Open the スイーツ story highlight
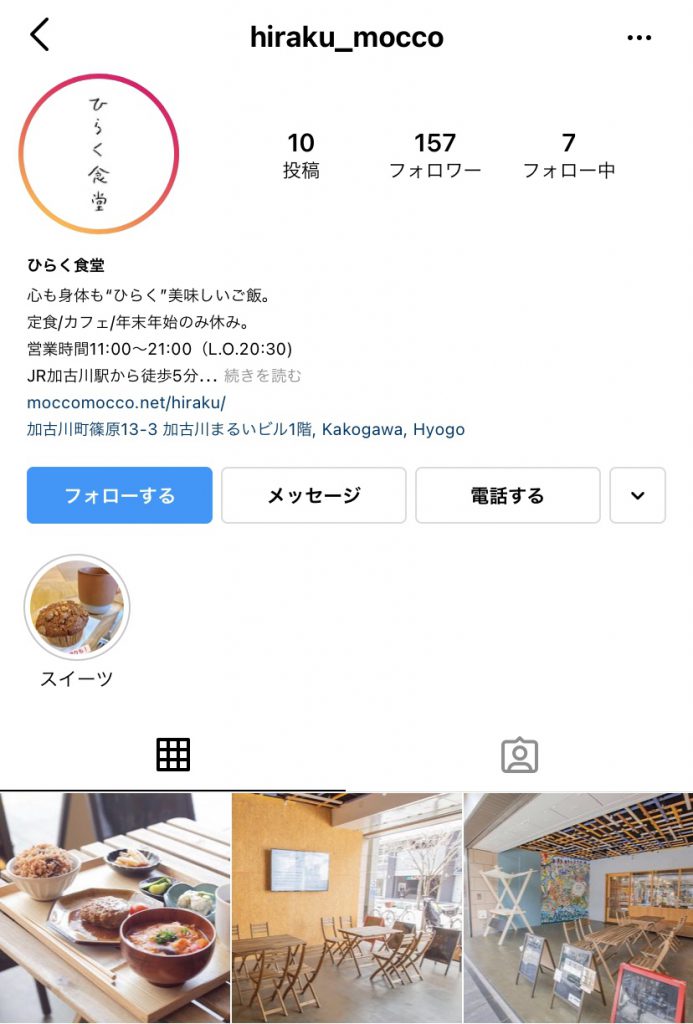The width and height of the screenshot is (693, 1024). coord(77,609)
